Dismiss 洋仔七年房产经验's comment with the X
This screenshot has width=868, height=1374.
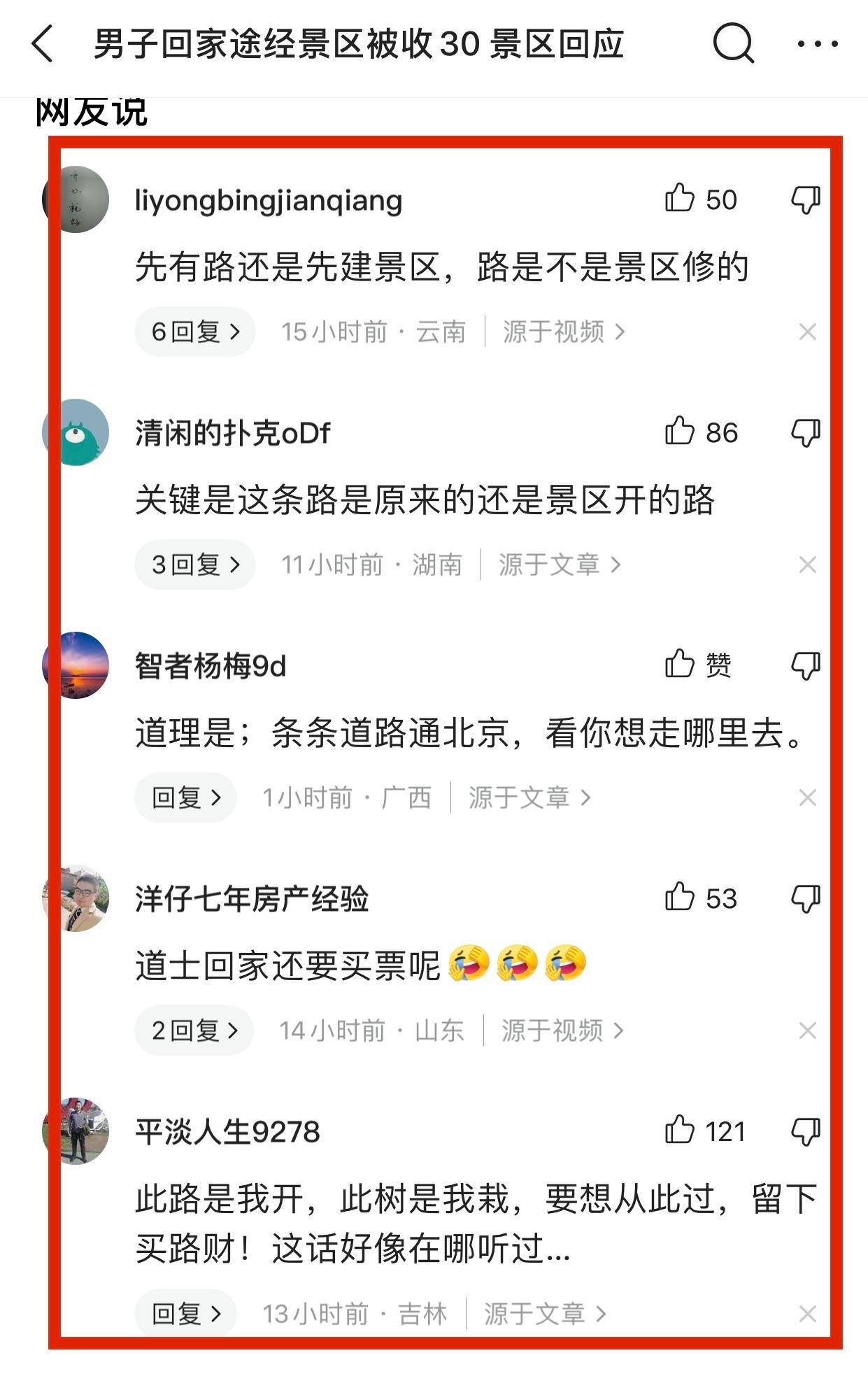pyautogui.click(x=807, y=1030)
